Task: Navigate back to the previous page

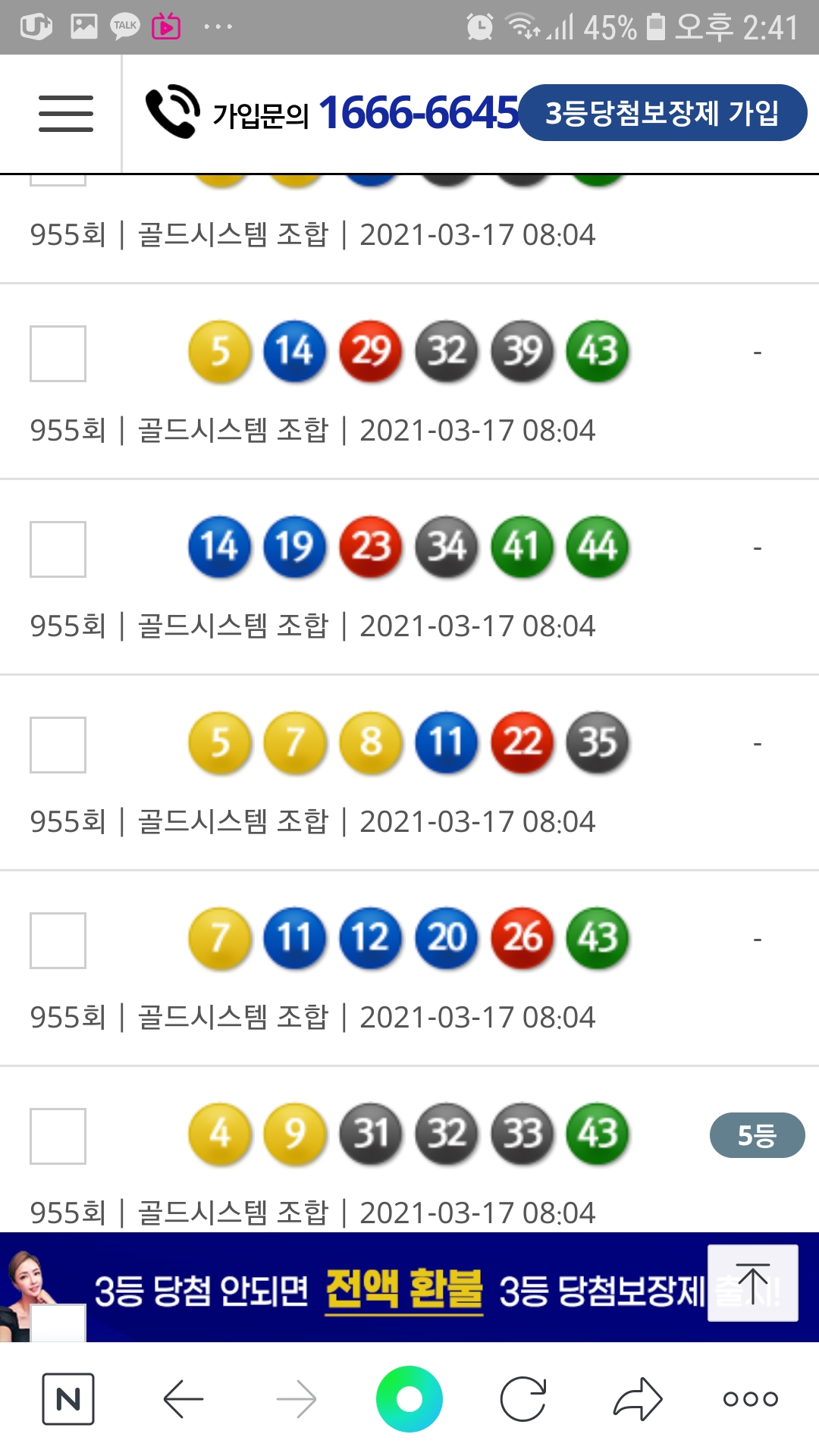Action: pyautogui.click(x=184, y=1399)
